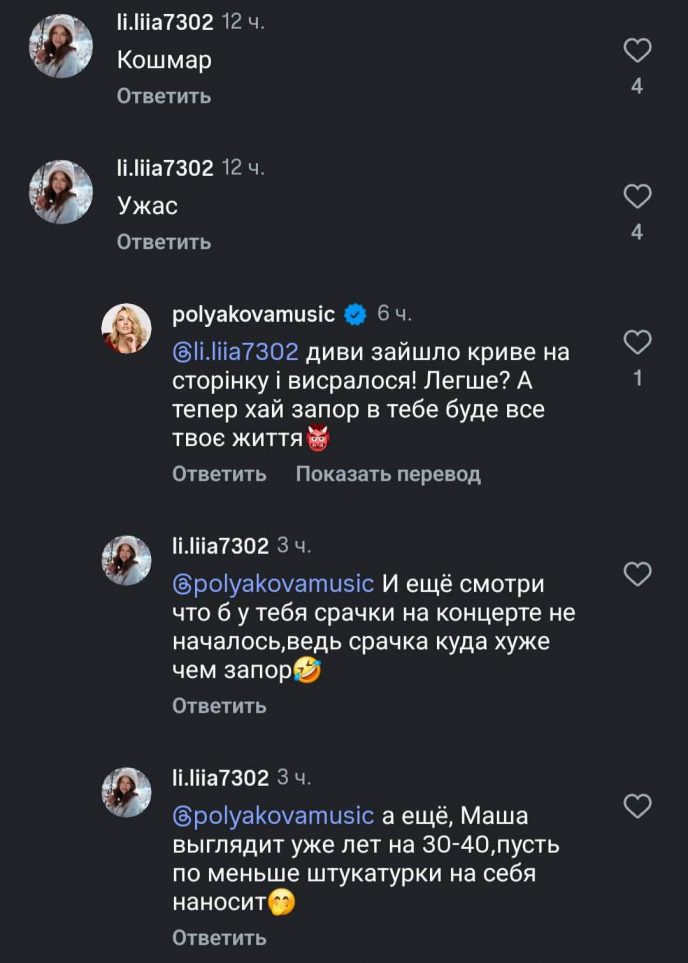Reply to the "Кошмар" comment
The height and width of the screenshot is (963, 688).
tap(164, 96)
